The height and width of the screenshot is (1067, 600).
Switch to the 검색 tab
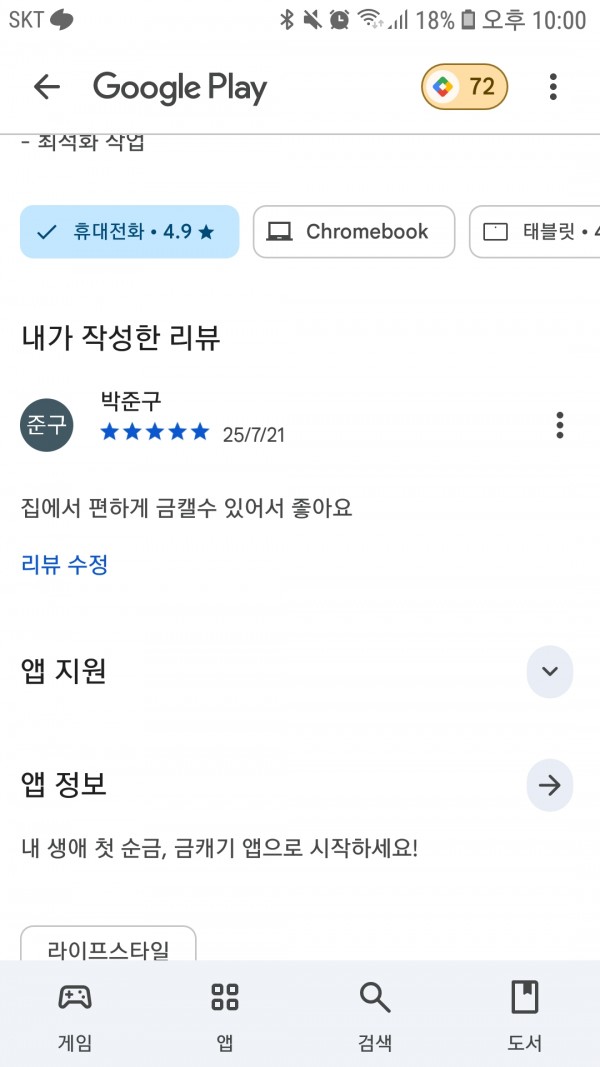click(375, 1016)
